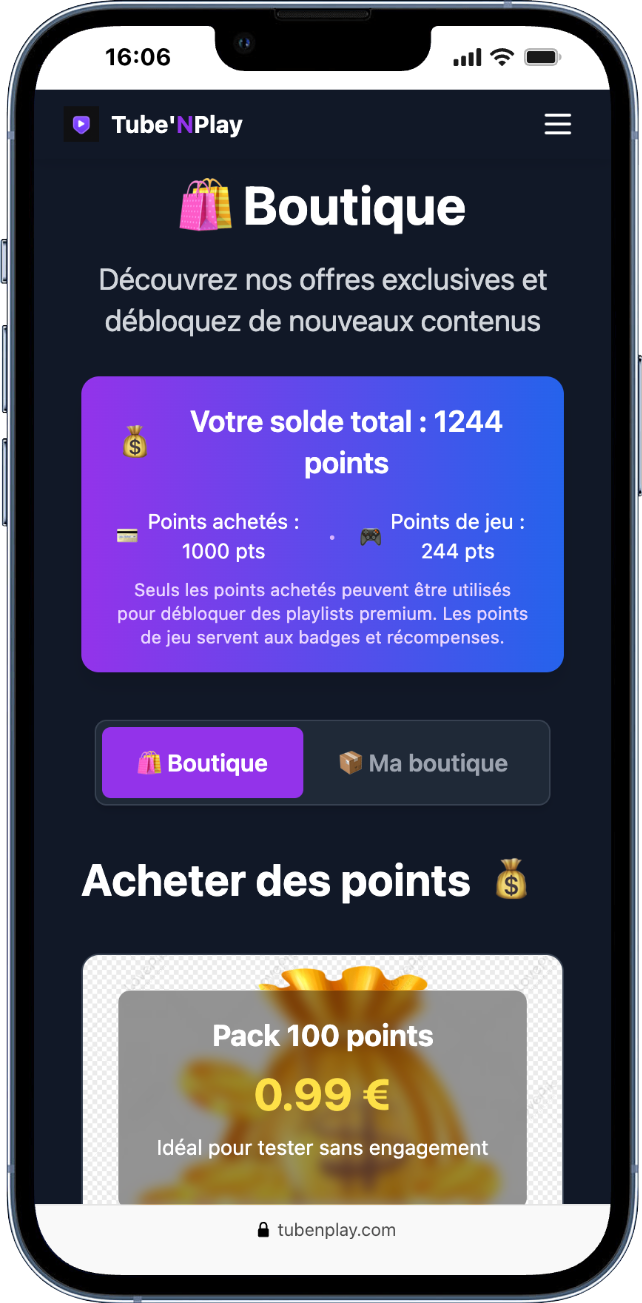The height and width of the screenshot is (1303, 642).
Task: Go to Tube'NPlay home via logo
Action: tap(153, 125)
